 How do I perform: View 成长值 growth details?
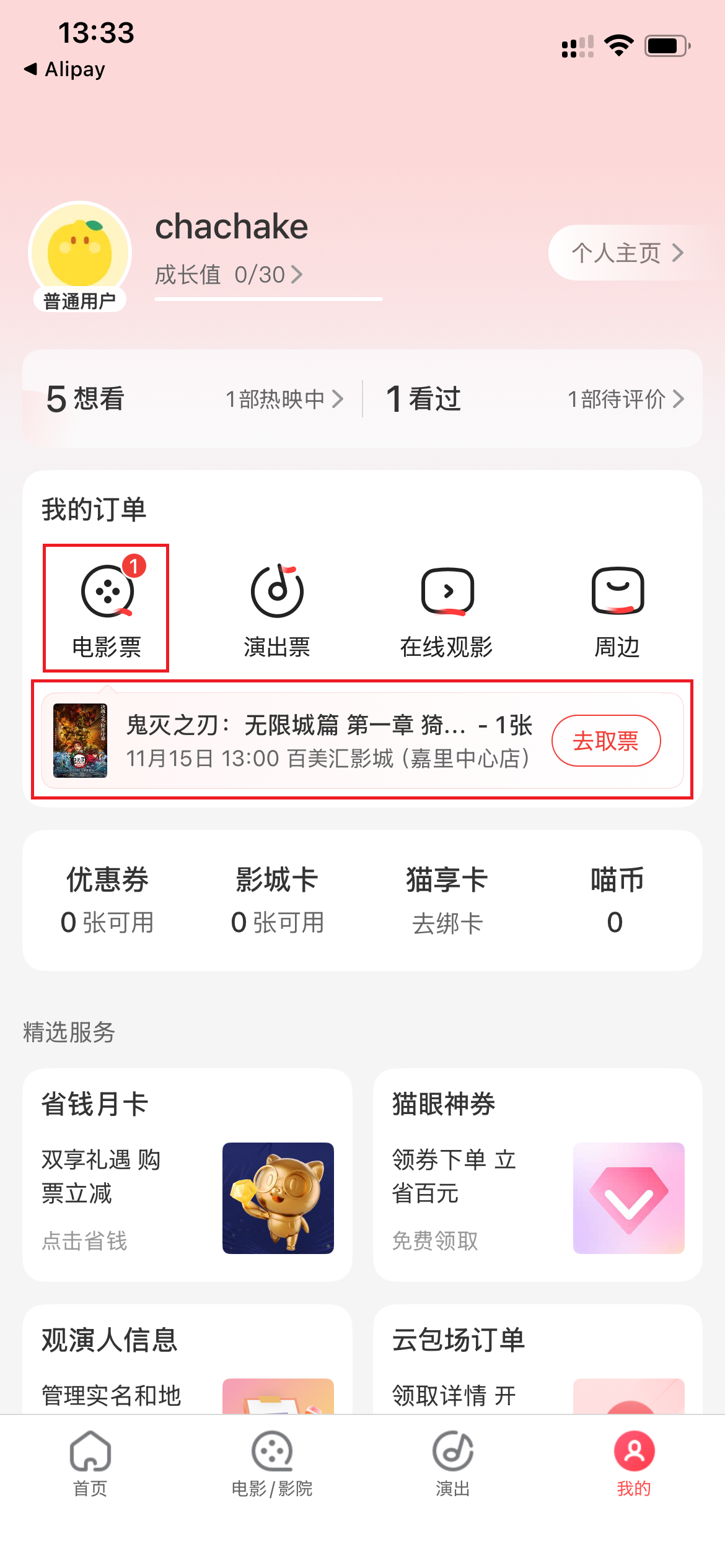pyautogui.click(x=229, y=274)
